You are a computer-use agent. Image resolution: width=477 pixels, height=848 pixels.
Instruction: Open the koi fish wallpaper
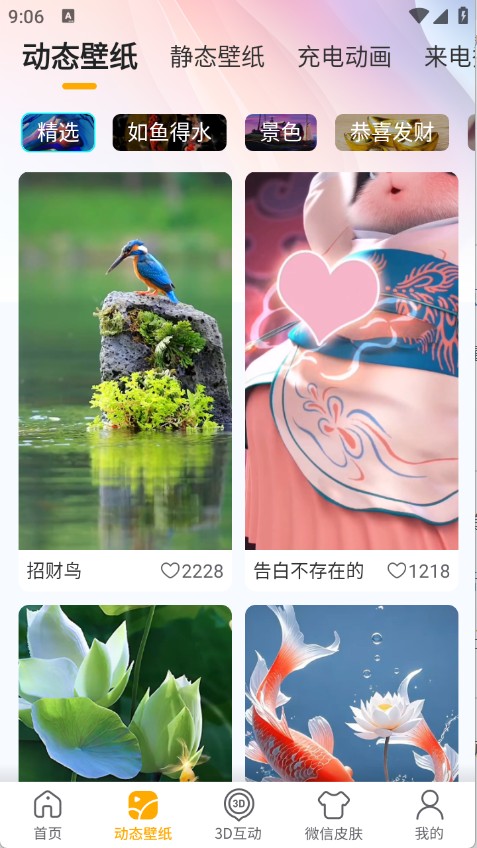point(352,693)
